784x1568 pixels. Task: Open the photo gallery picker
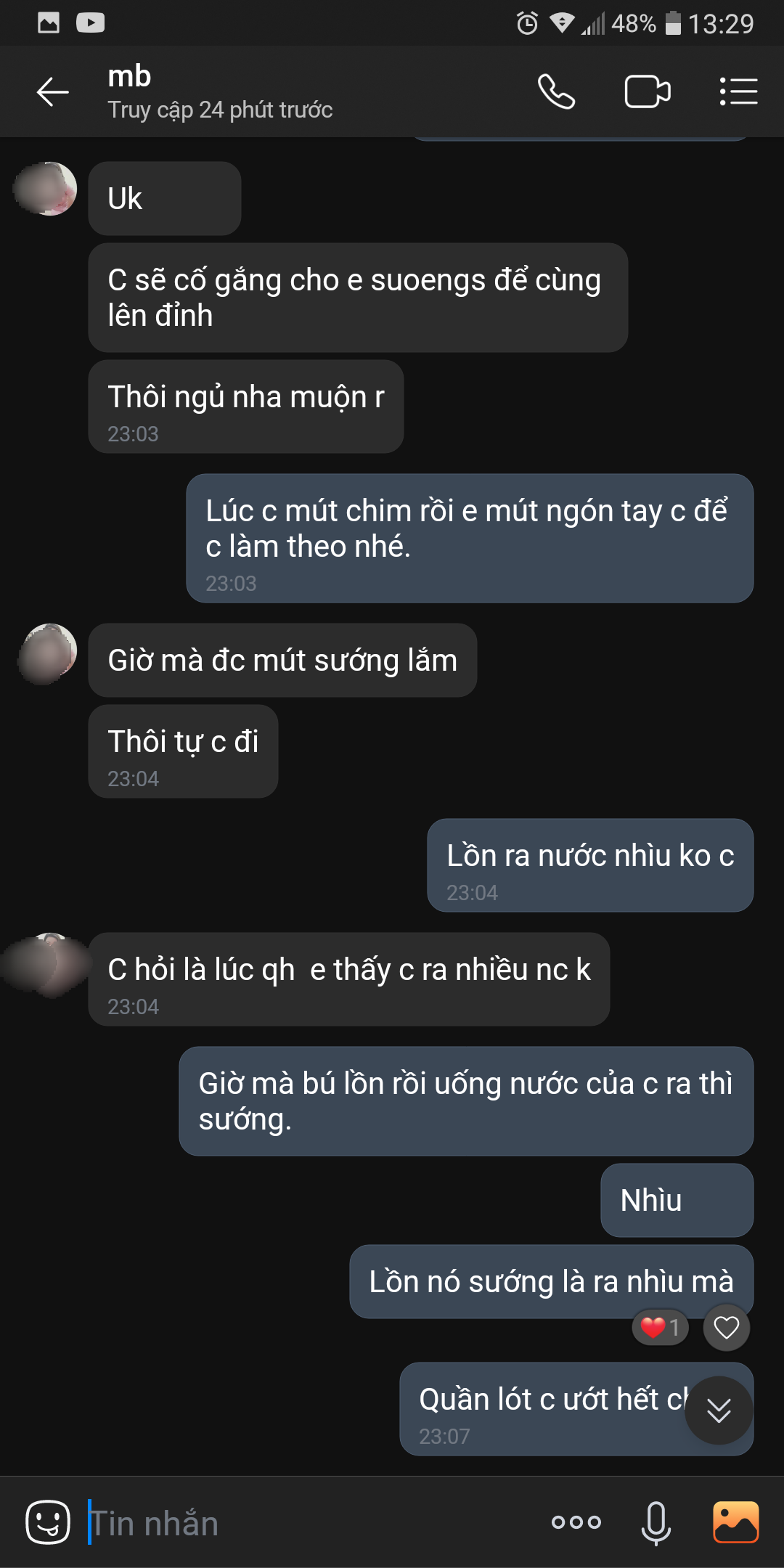(x=735, y=1522)
